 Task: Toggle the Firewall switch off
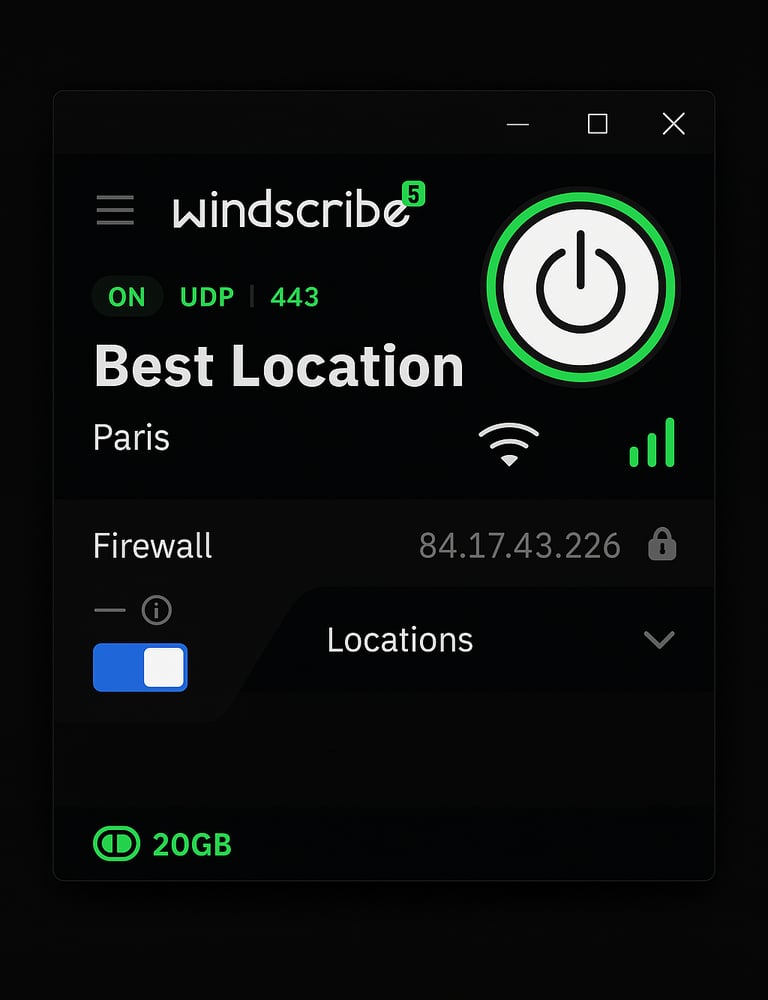pyautogui.click(x=140, y=667)
